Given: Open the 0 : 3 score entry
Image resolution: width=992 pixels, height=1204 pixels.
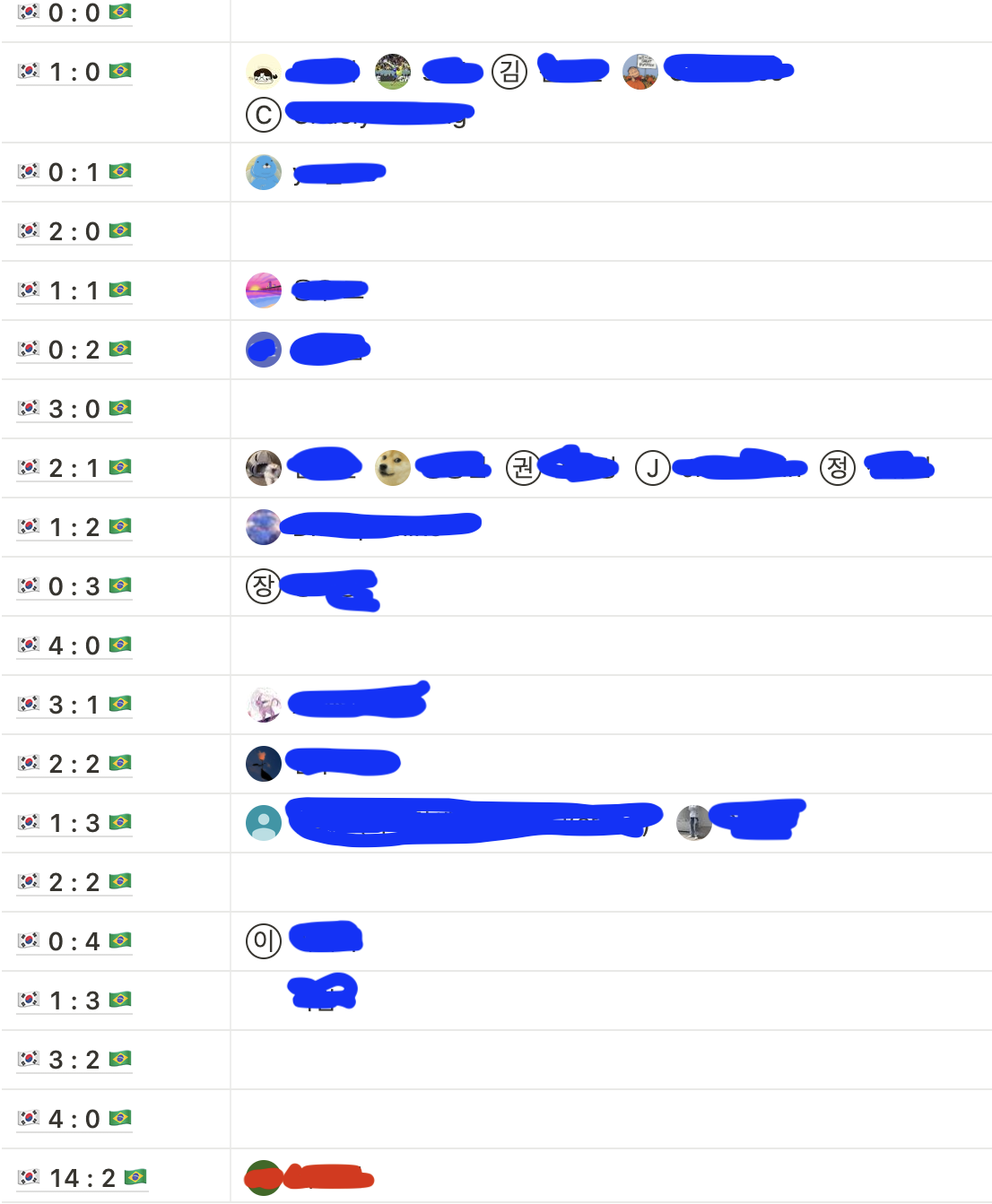Looking at the screenshot, I should pyautogui.click(x=74, y=586).
